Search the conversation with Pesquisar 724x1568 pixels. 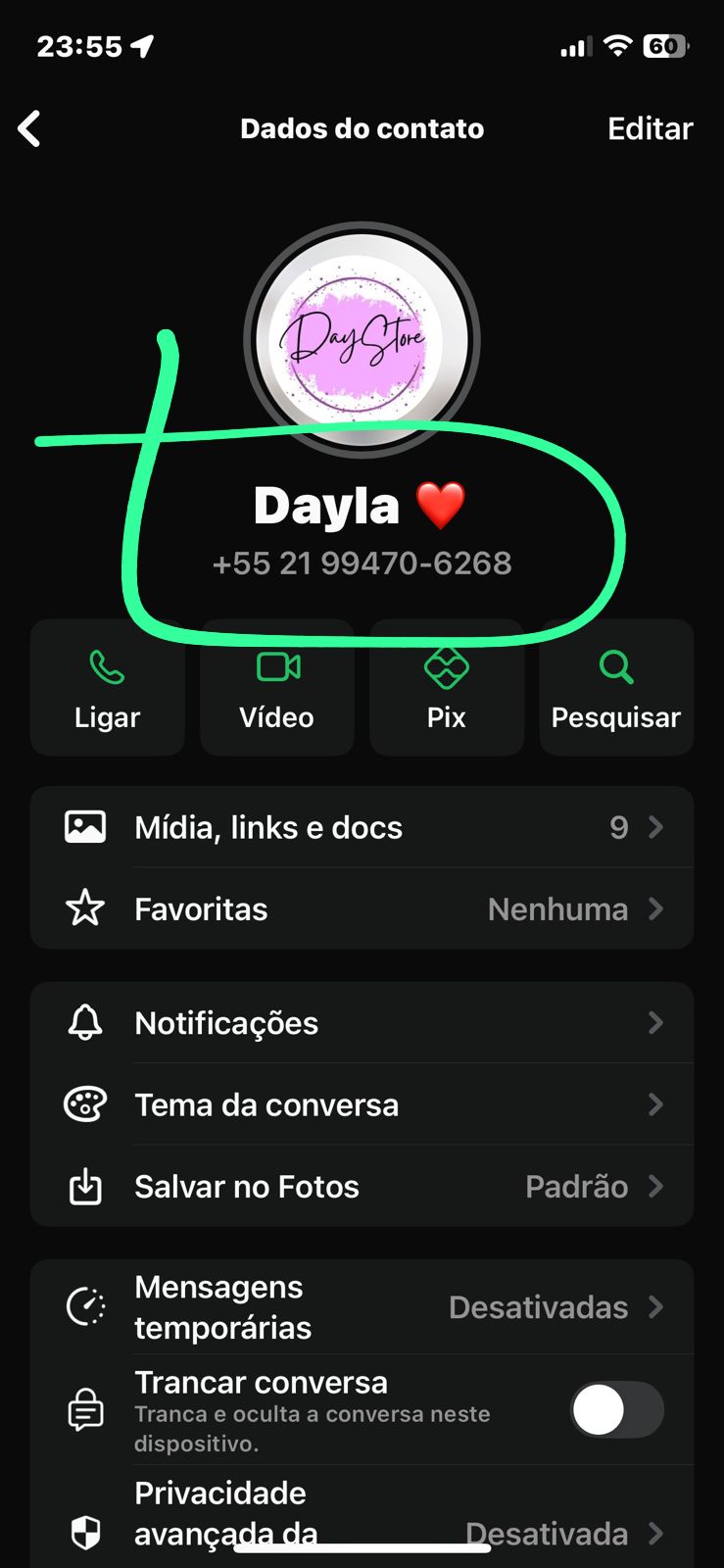[616, 688]
